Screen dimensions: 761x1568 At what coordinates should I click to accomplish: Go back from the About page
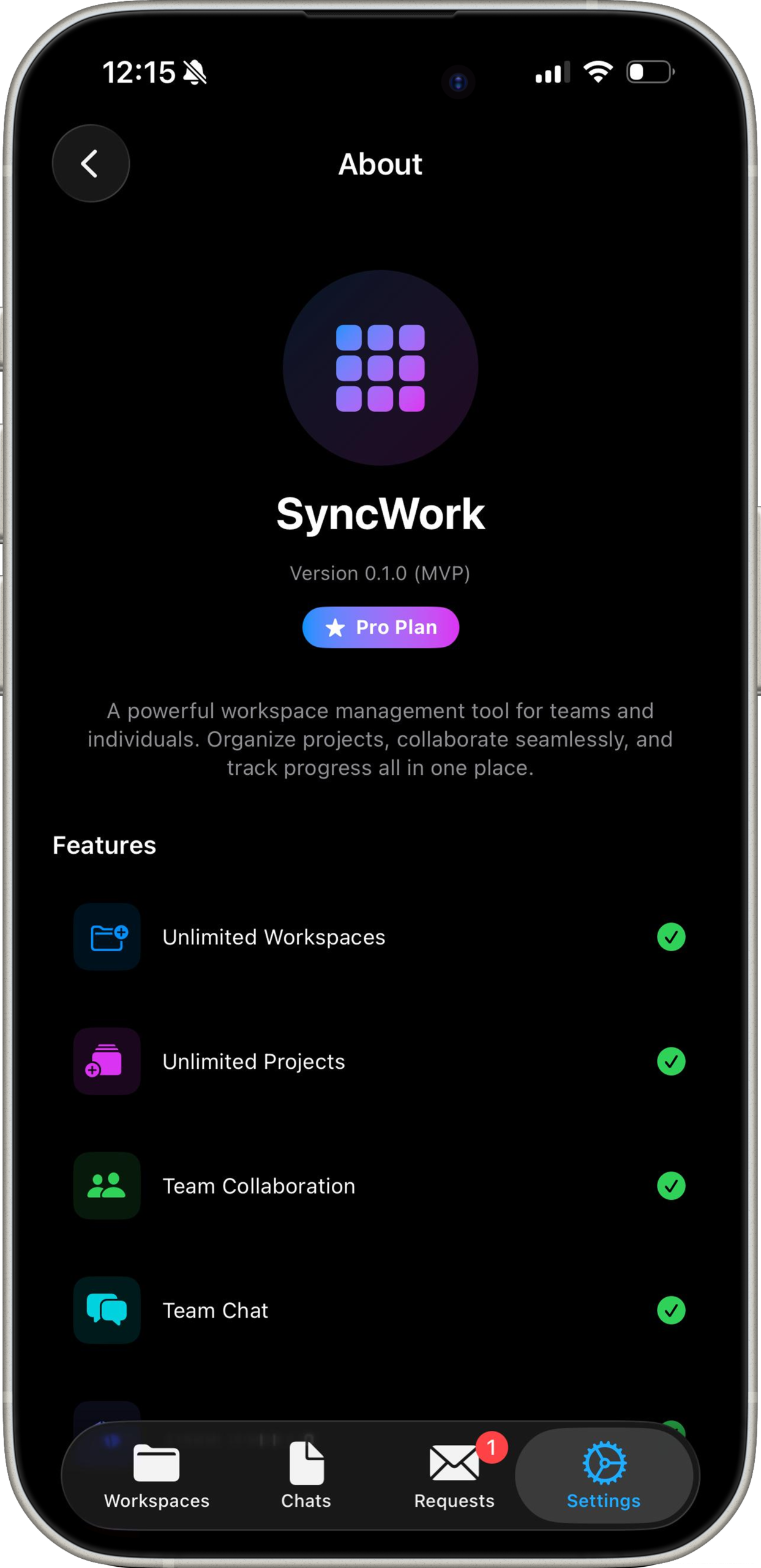tap(91, 164)
